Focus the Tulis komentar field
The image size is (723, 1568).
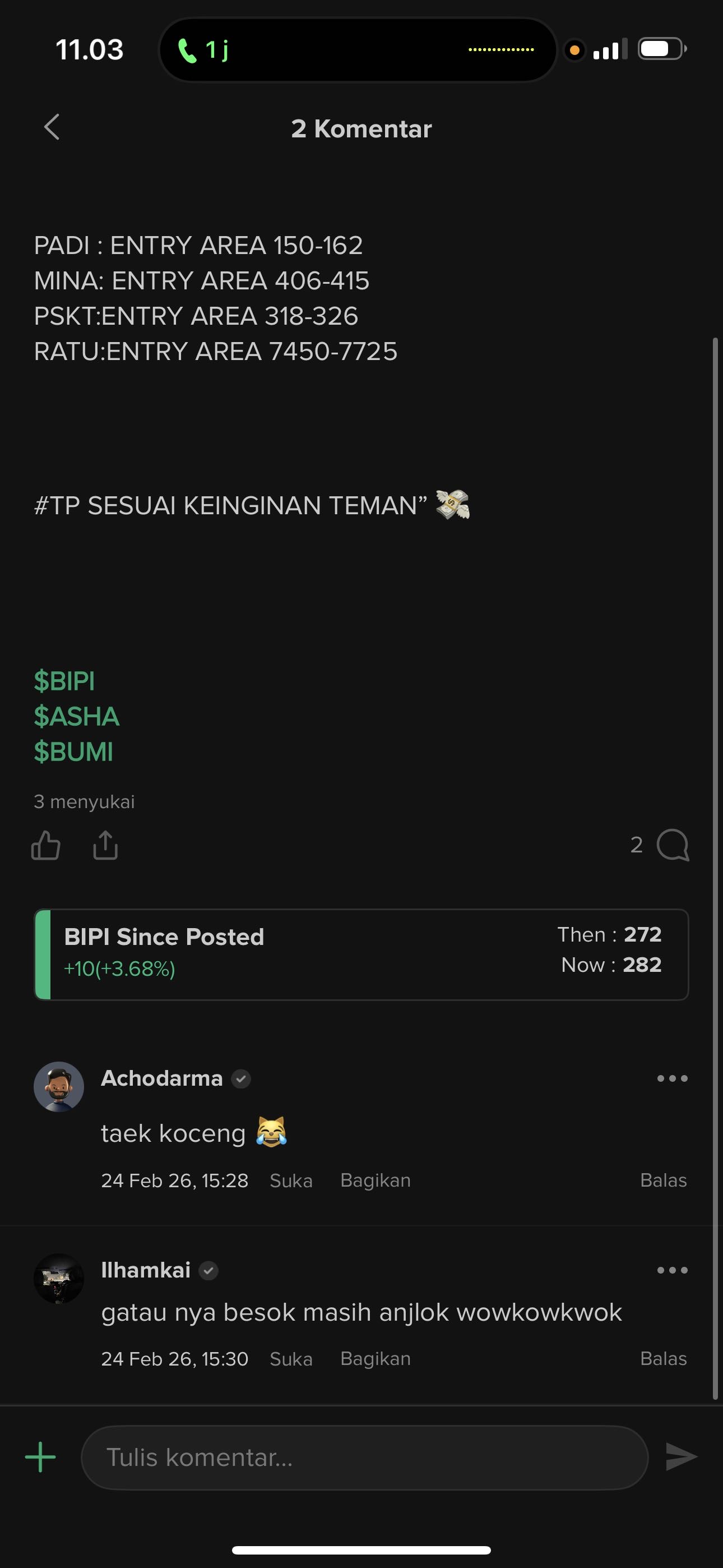click(364, 1457)
